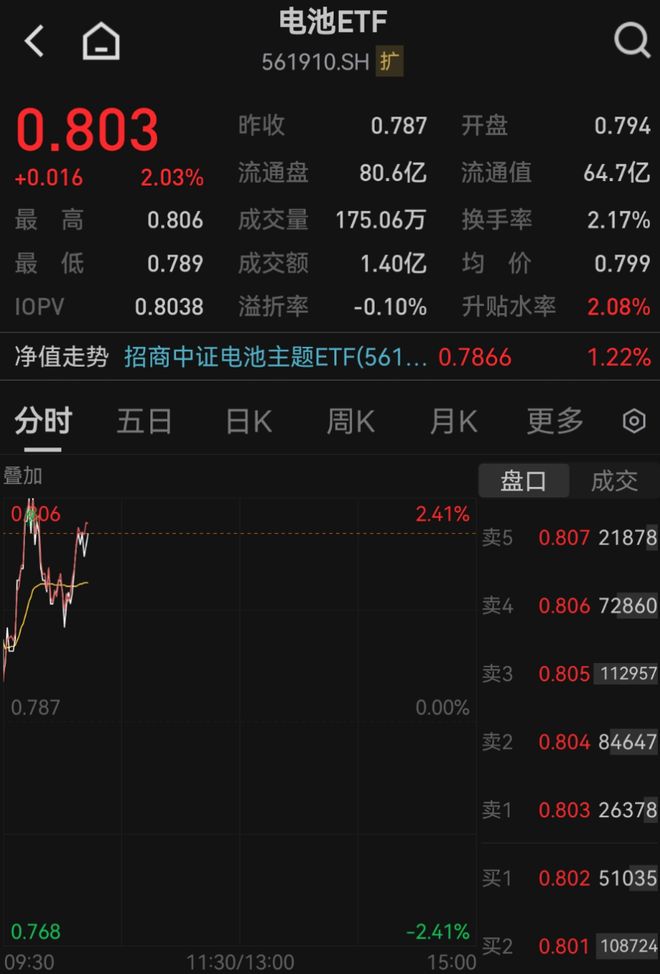Open chart settings hexagon icon

pos(634,422)
